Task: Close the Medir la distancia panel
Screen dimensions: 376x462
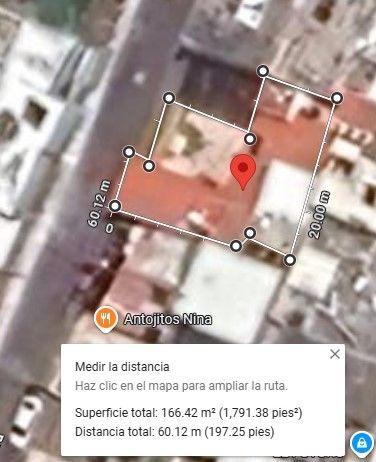Action: coord(335,354)
